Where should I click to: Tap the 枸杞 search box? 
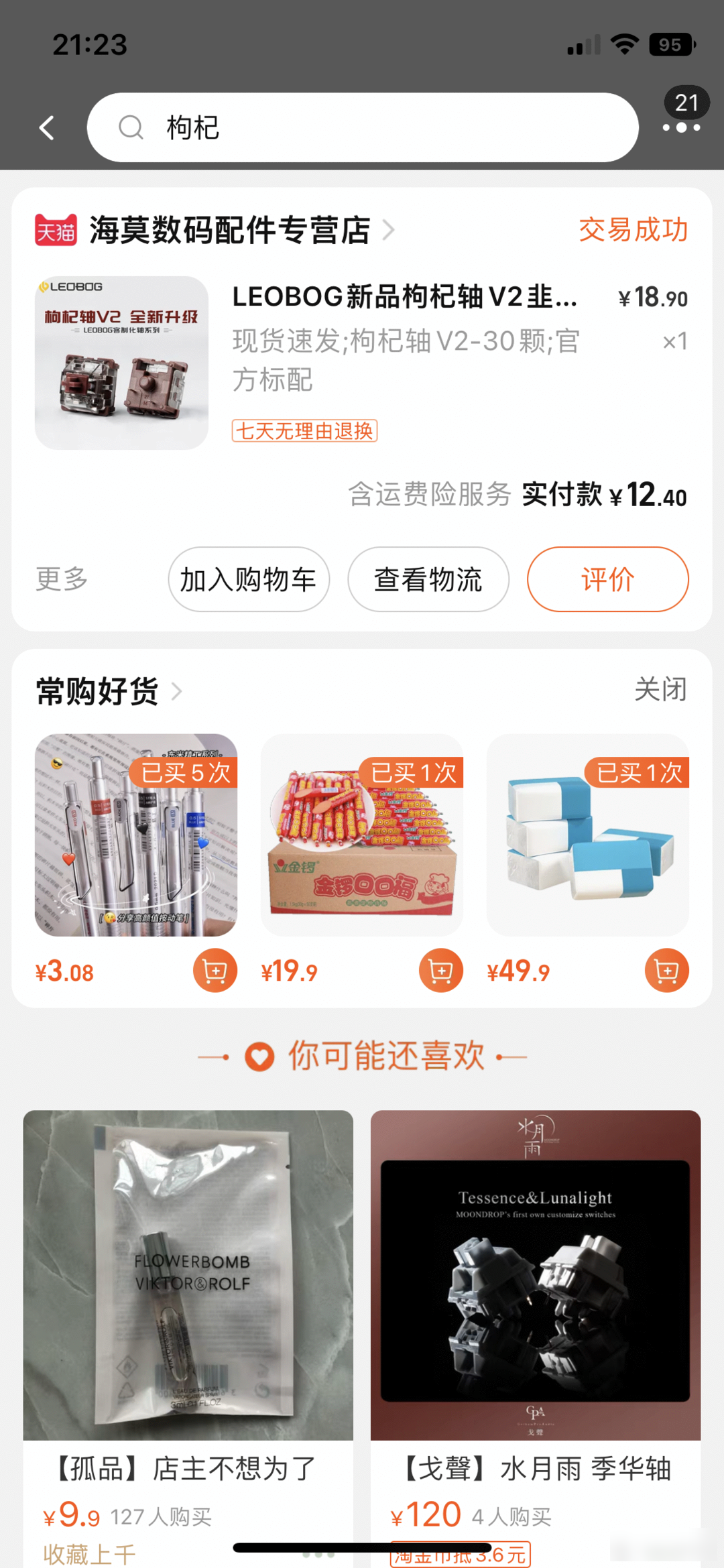362,127
